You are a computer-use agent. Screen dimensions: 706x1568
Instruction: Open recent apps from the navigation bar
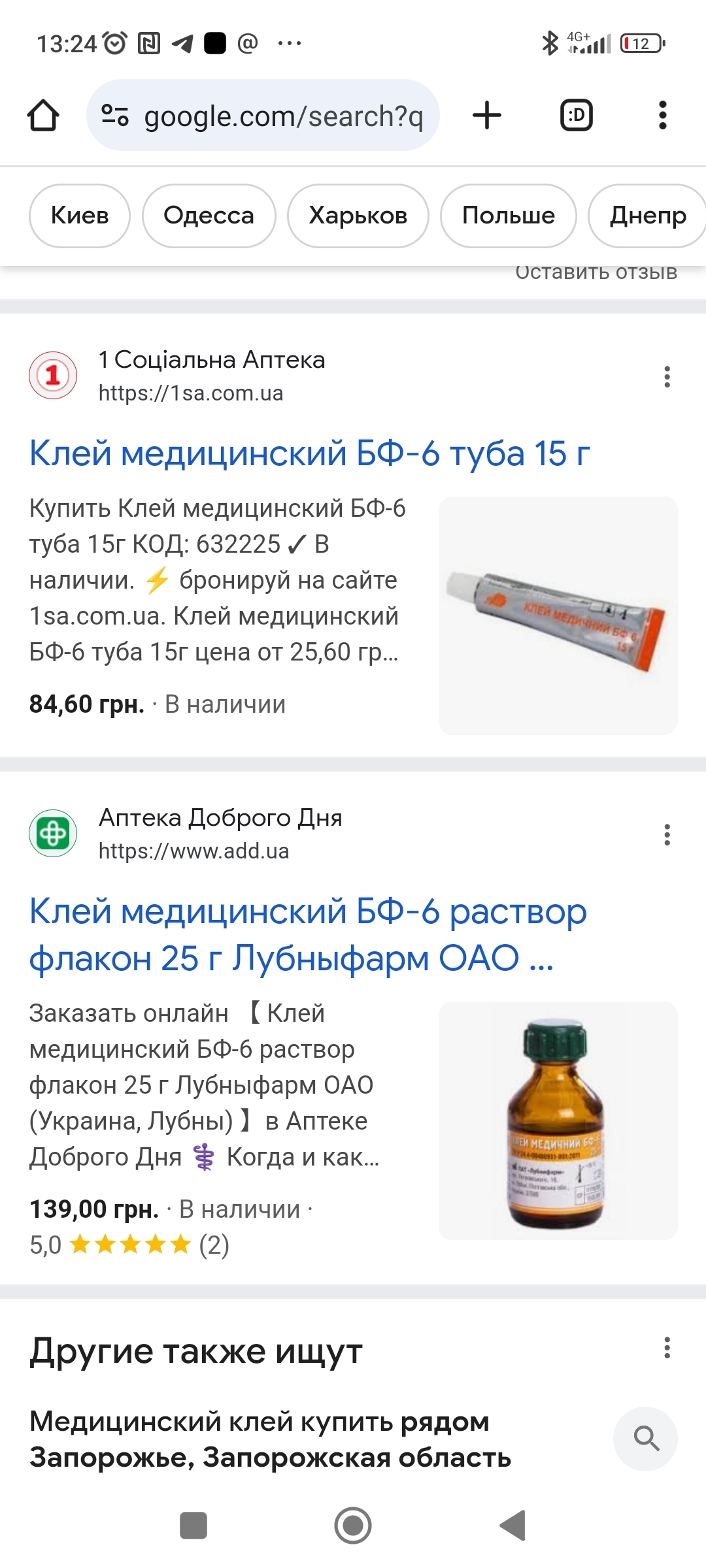[193, 1526]
